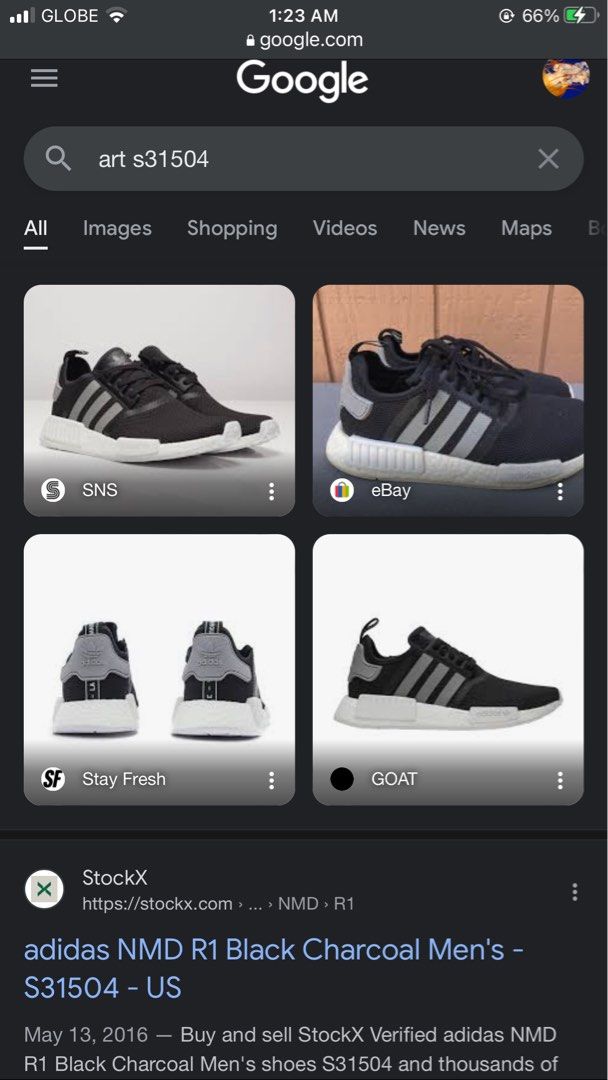Switch to the Maps tab
The width and height of the screenshot is (608, 1080).
tap(526, 228)
